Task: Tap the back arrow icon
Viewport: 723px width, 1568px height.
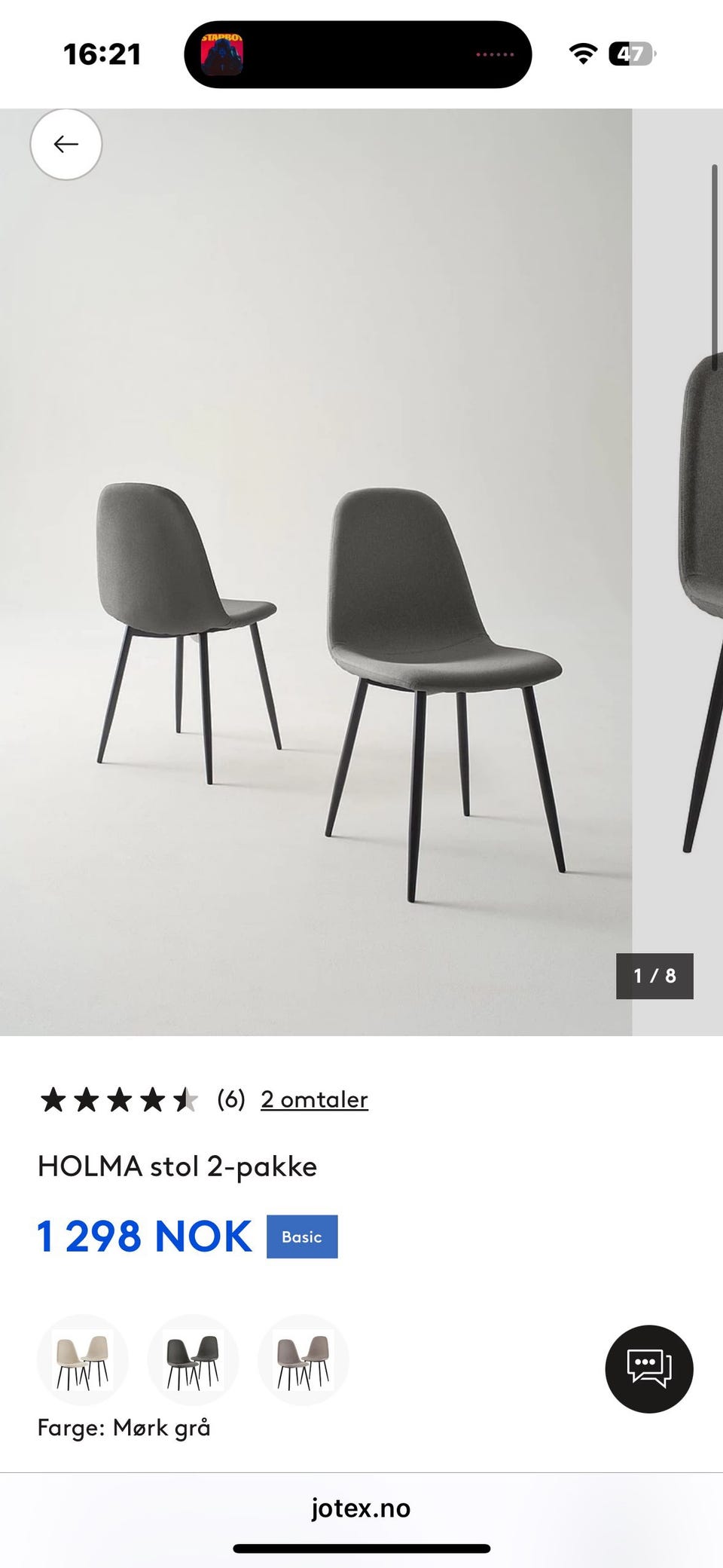Action: click(x=65, y=144)
